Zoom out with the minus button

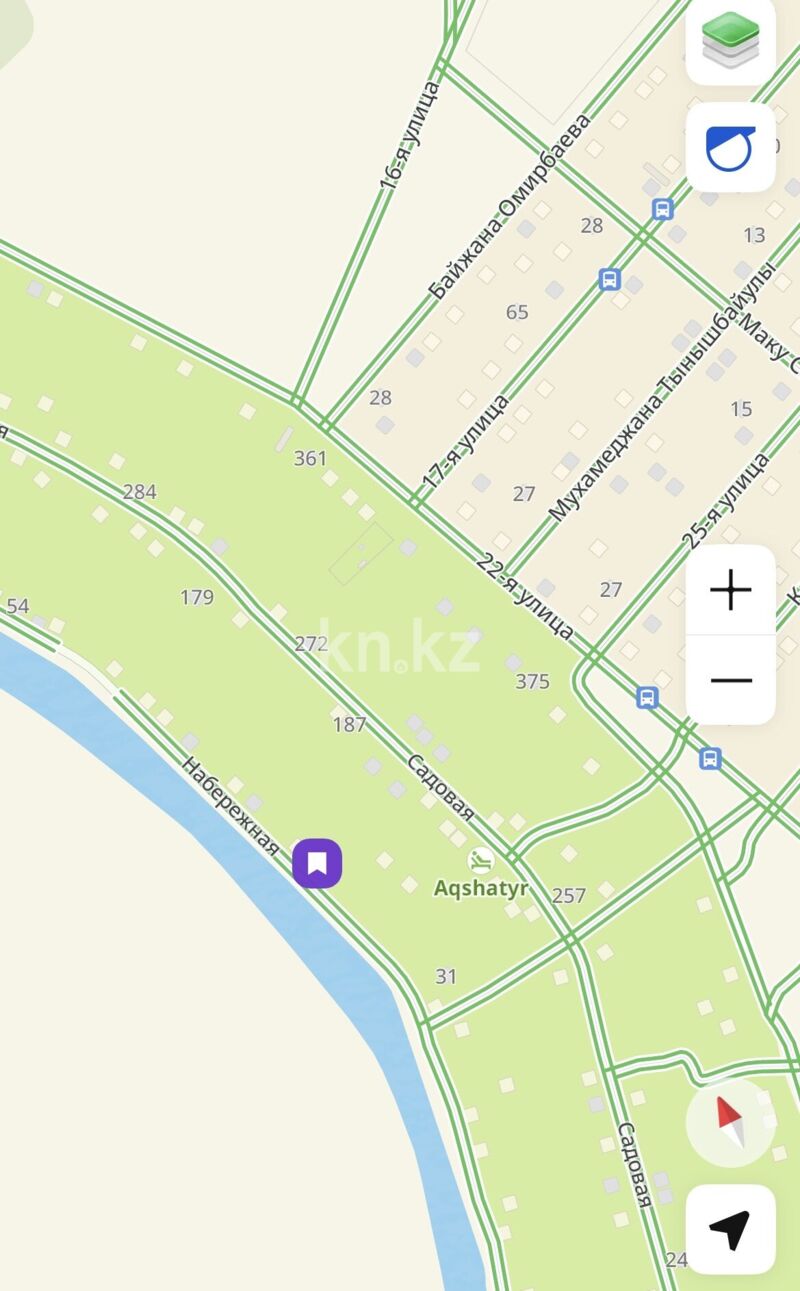(731, 680)
